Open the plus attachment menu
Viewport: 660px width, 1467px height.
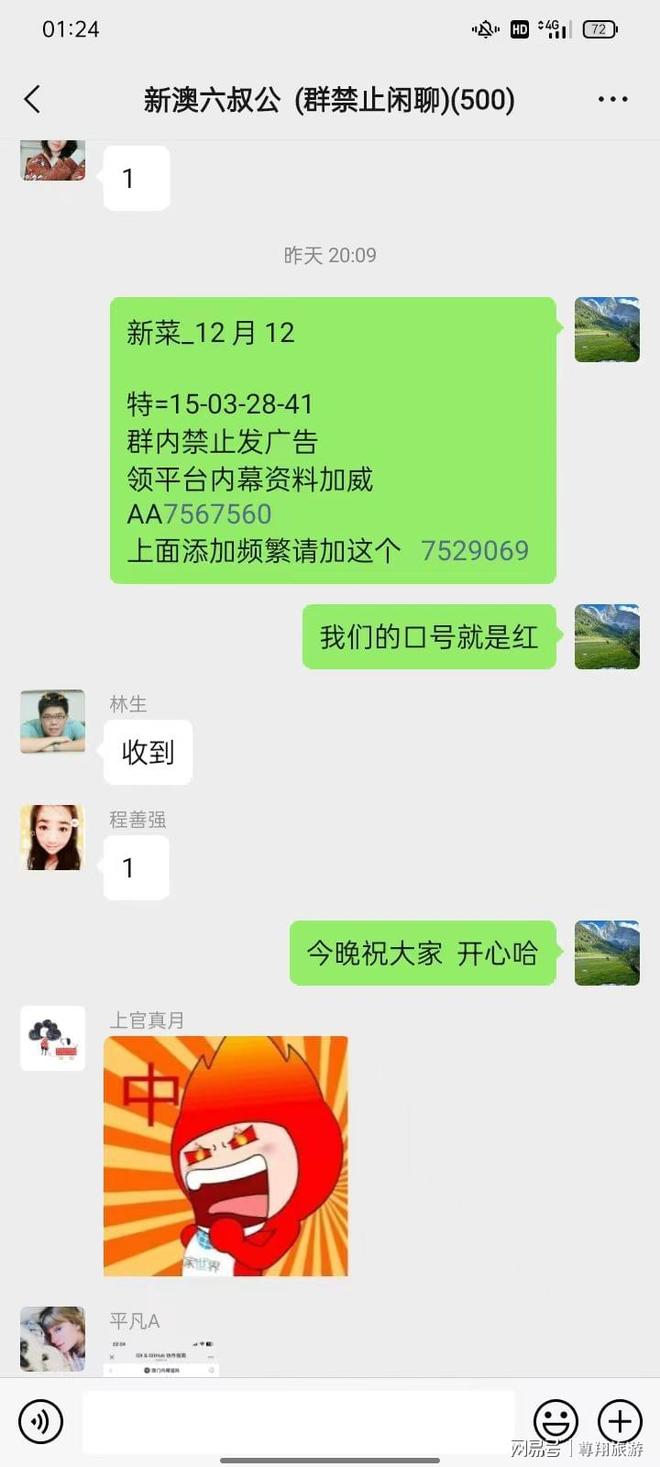coord(619,1420)
